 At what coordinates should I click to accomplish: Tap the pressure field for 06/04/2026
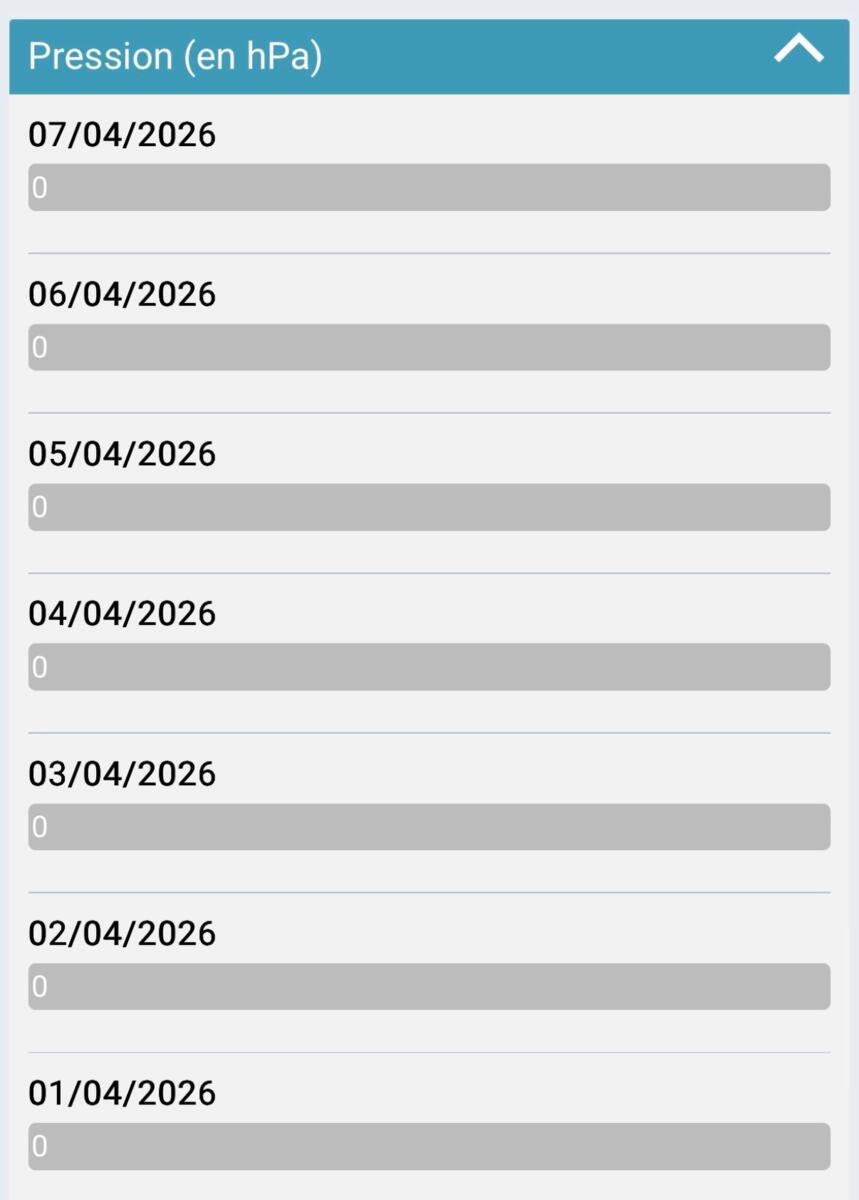(x=429, y=348)
